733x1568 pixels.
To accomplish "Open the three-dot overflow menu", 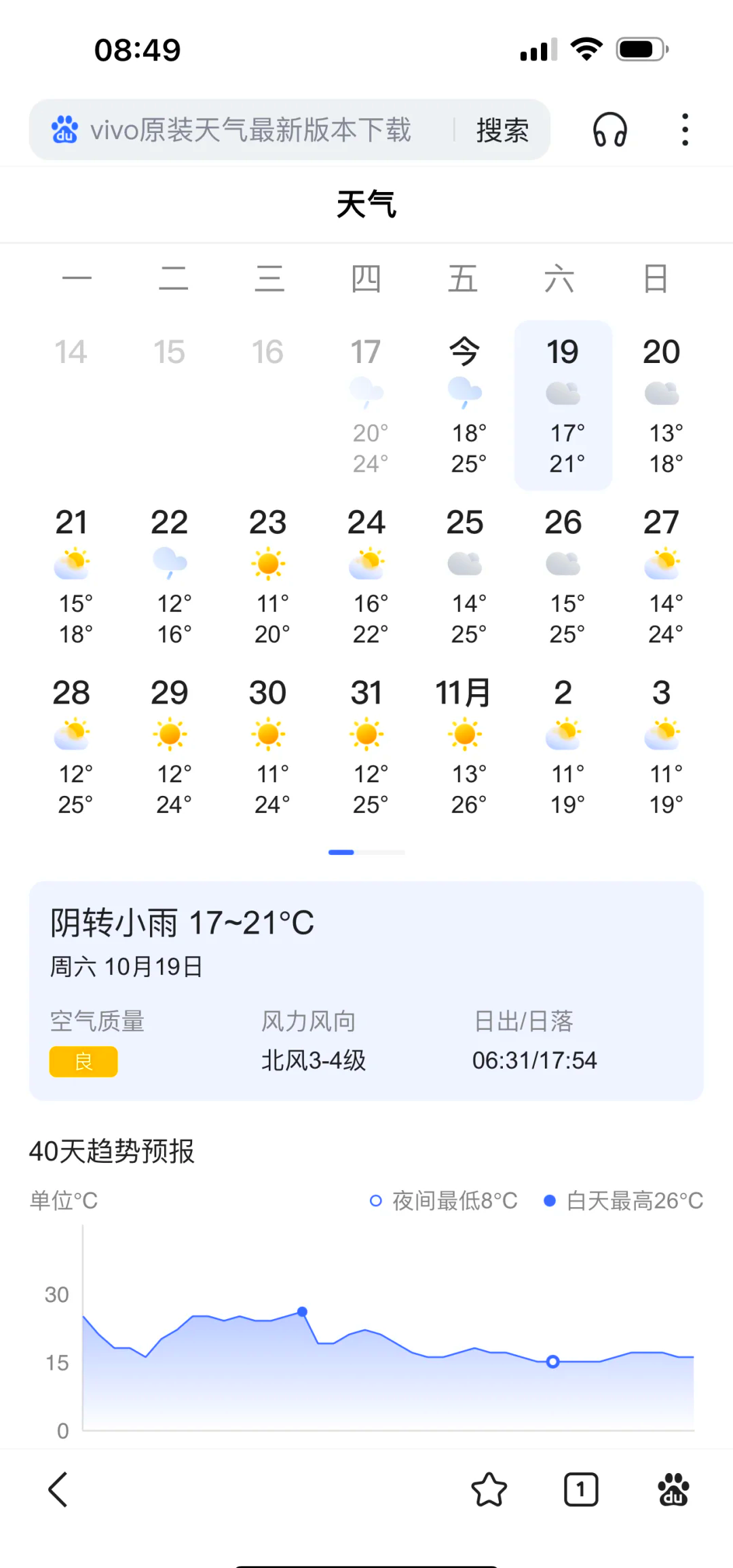I will 685,130.
